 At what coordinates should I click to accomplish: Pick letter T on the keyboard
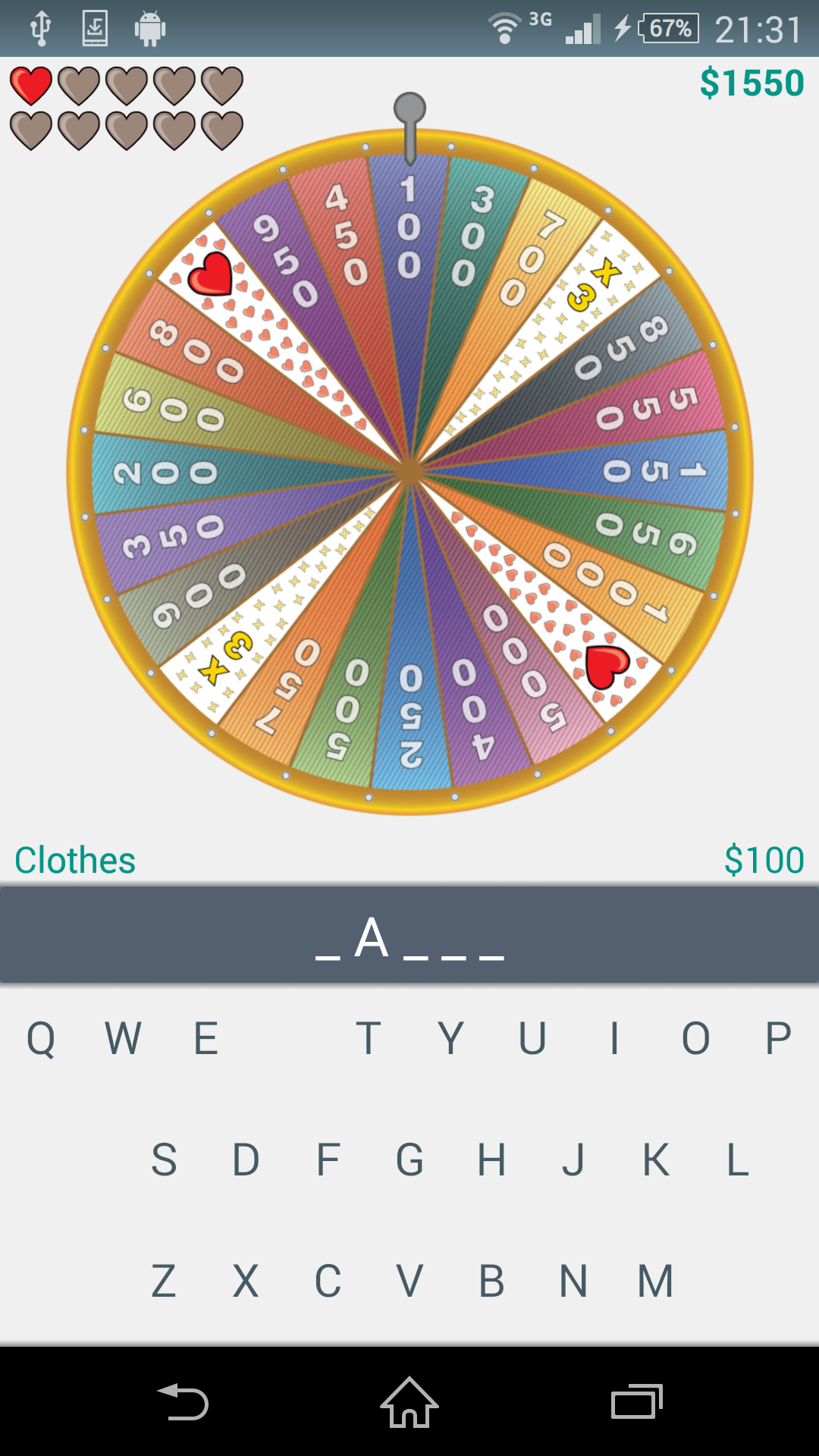pyautogui.click(x=369, y=1038)
